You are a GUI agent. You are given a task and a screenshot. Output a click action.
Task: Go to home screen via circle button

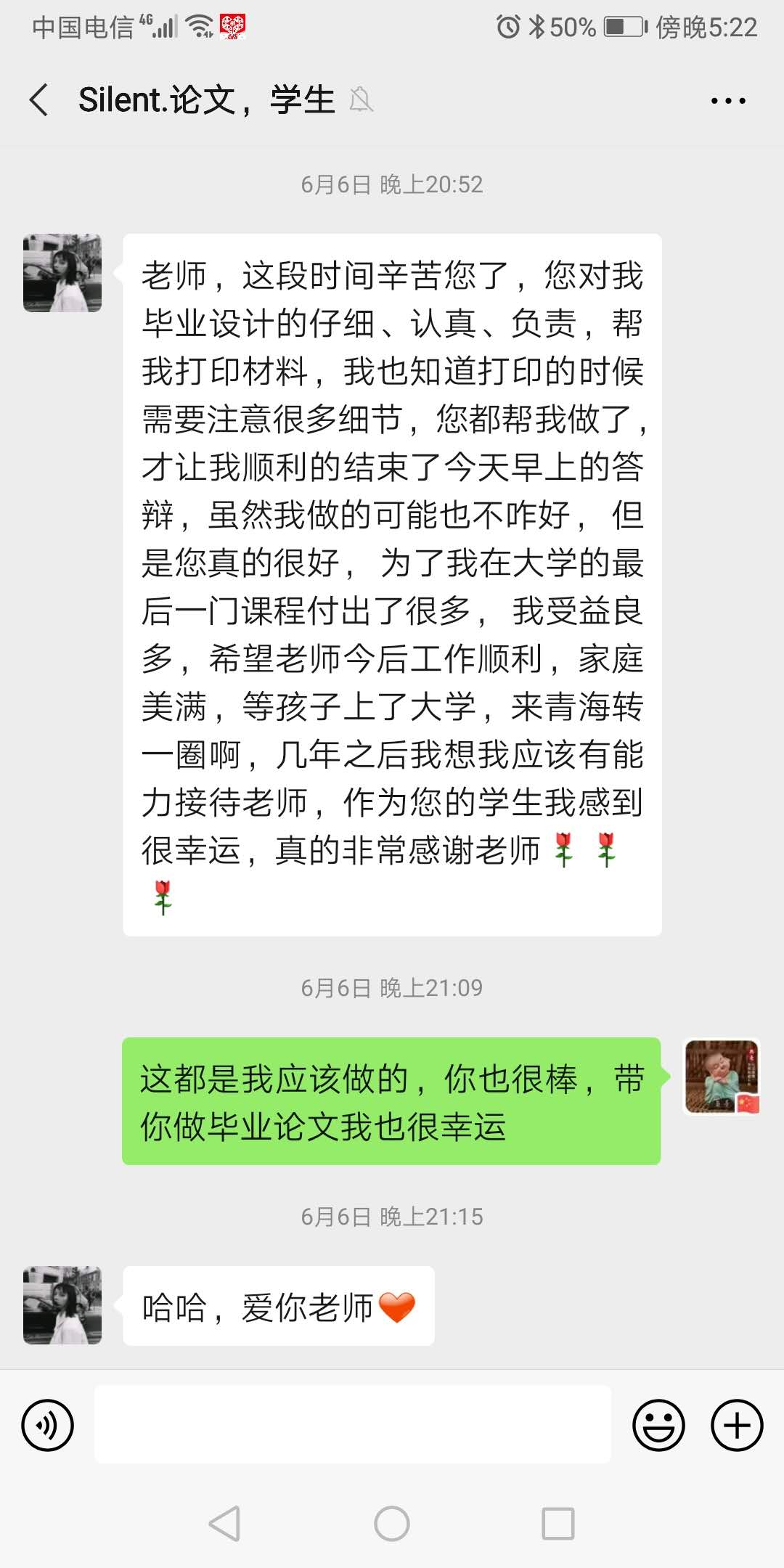(x=392, y=1523)
